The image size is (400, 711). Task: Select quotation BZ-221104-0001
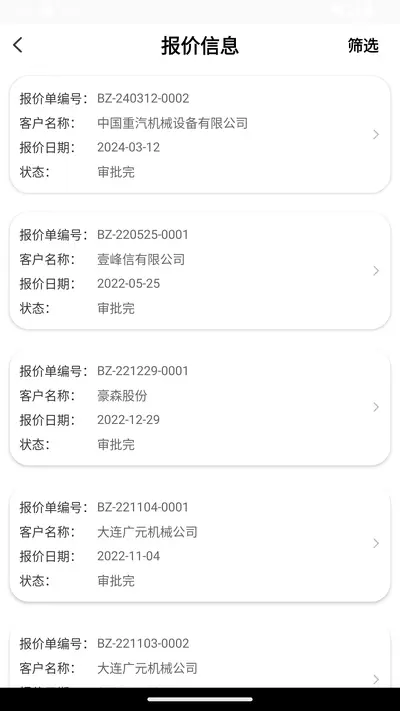coord(200,543)
